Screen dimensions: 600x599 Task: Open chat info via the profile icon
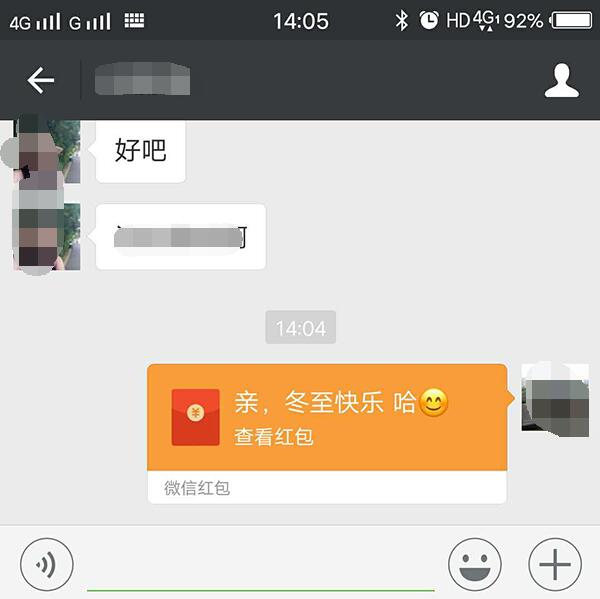pyautogui.click(x=561, y=81)
